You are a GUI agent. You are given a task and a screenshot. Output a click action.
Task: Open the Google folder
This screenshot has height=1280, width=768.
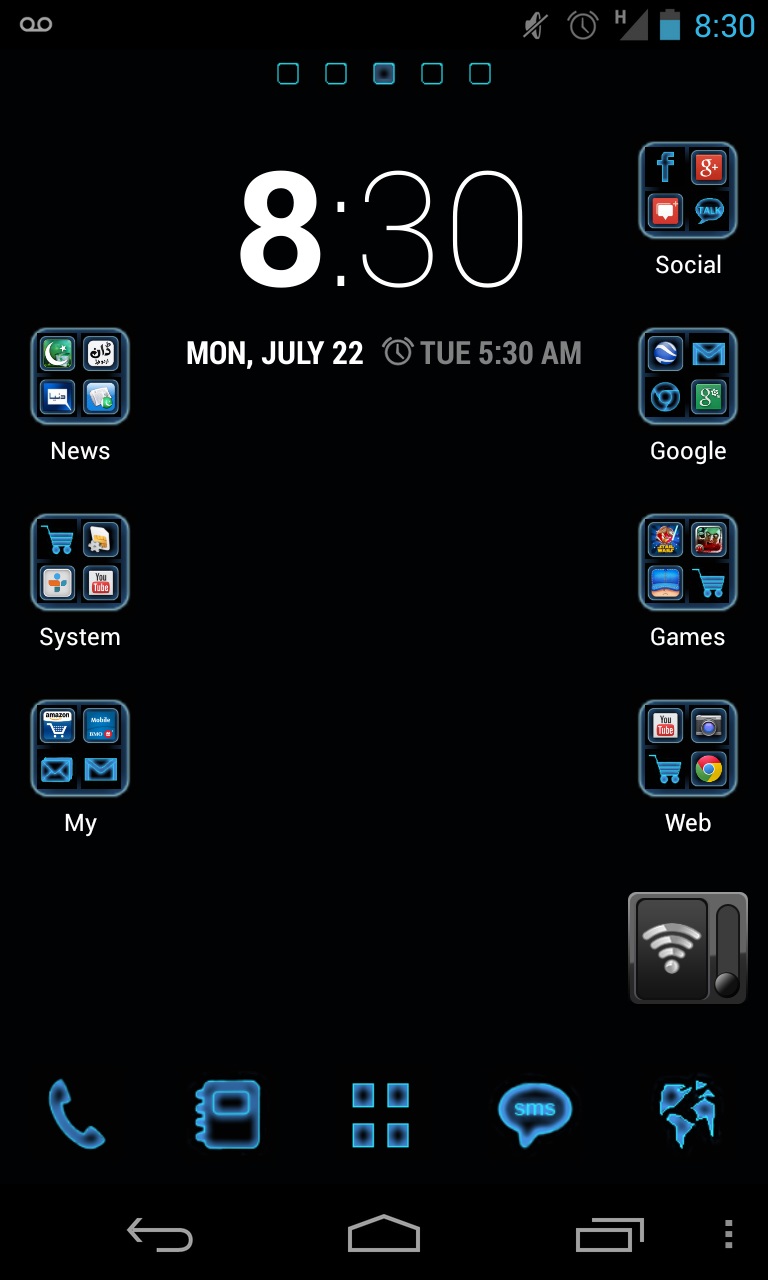pyautogui.click(x=688, y=377)
